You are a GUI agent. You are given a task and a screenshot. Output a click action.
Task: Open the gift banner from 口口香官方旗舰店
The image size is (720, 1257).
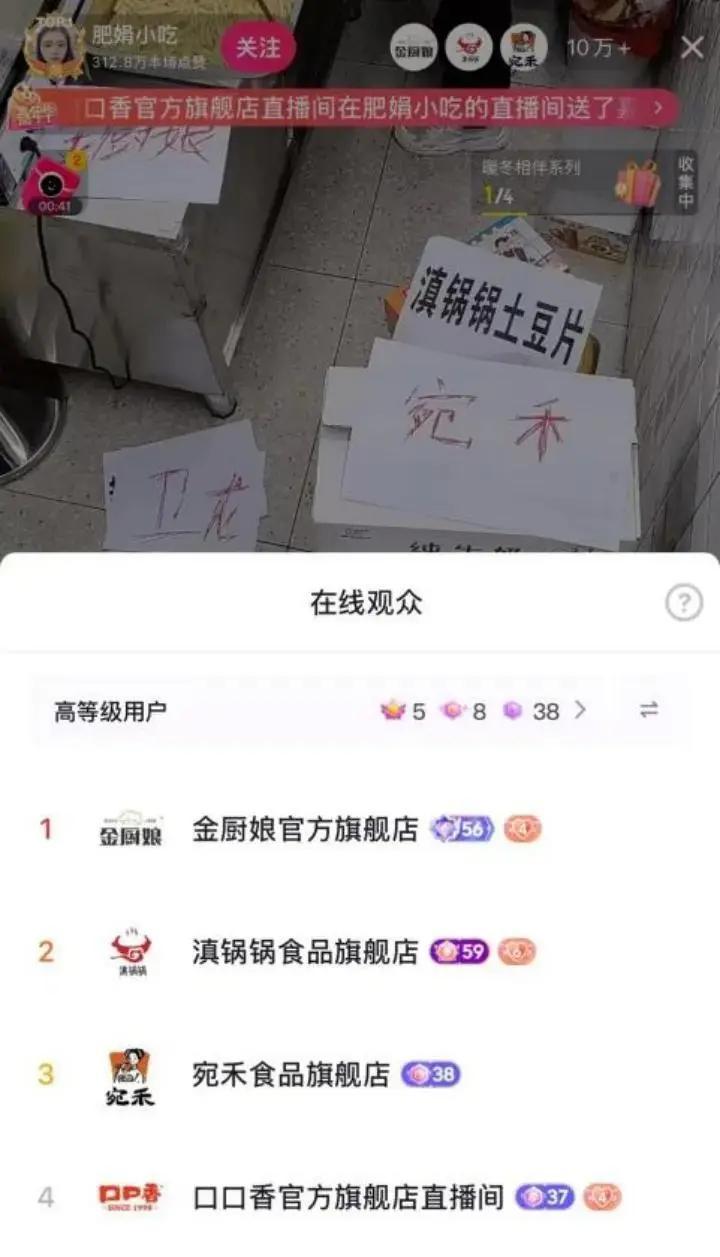pyautogui.click(x=345, y=109)
